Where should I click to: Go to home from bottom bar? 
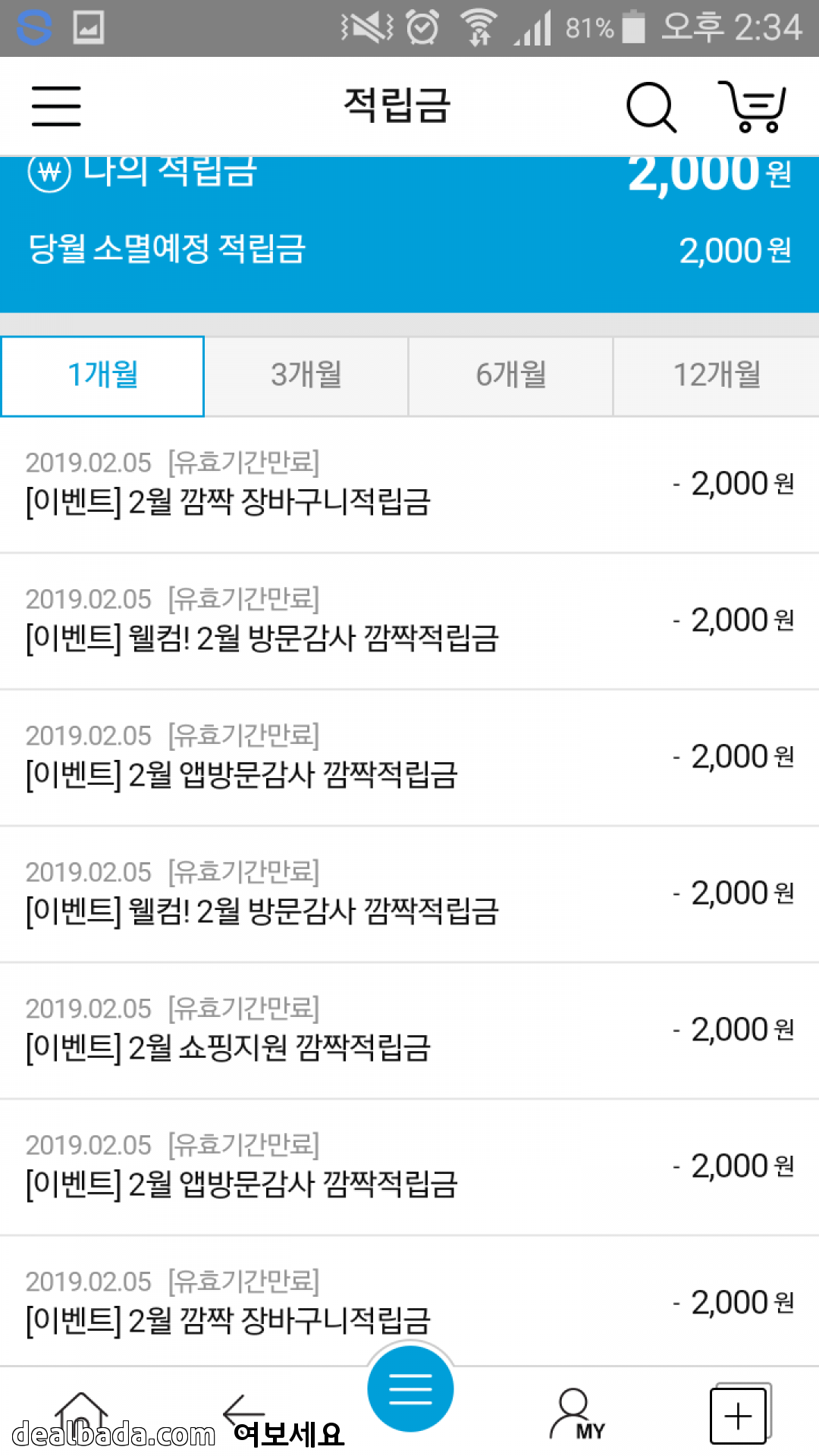tap(81, 1414)
